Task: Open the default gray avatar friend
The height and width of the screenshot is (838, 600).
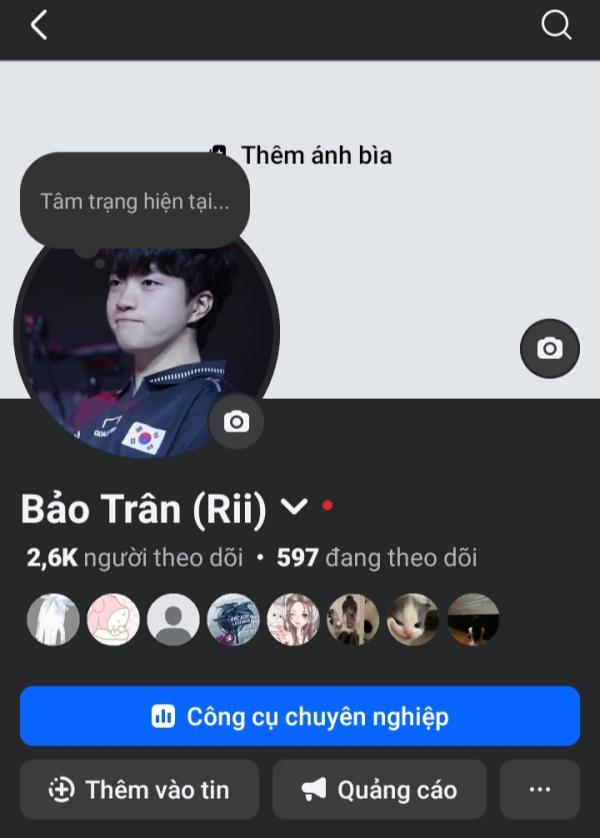Action: coord(173,620)
